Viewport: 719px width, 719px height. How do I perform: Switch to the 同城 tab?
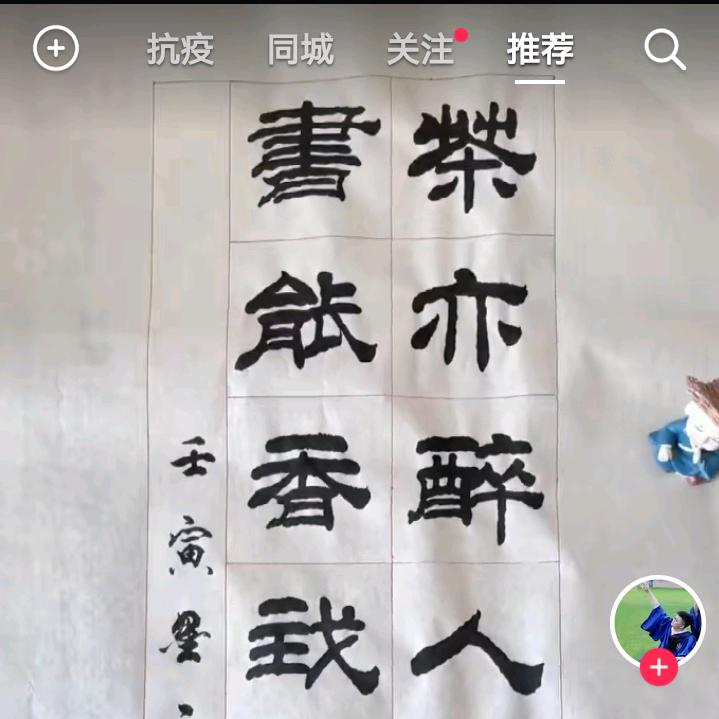coord(300,49)
